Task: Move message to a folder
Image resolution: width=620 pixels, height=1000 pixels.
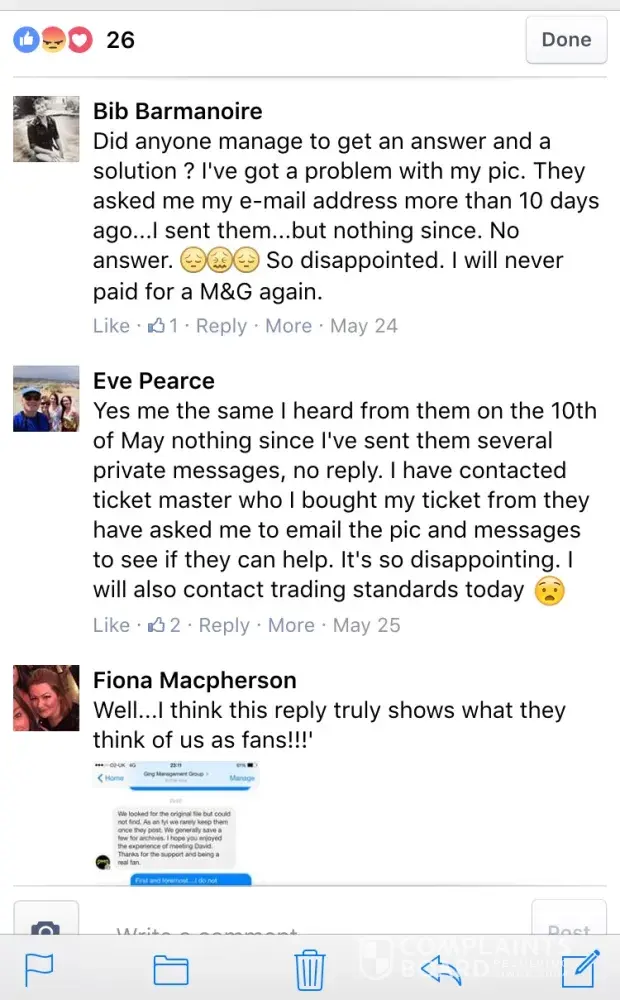Action: click(x=171, y=968)
